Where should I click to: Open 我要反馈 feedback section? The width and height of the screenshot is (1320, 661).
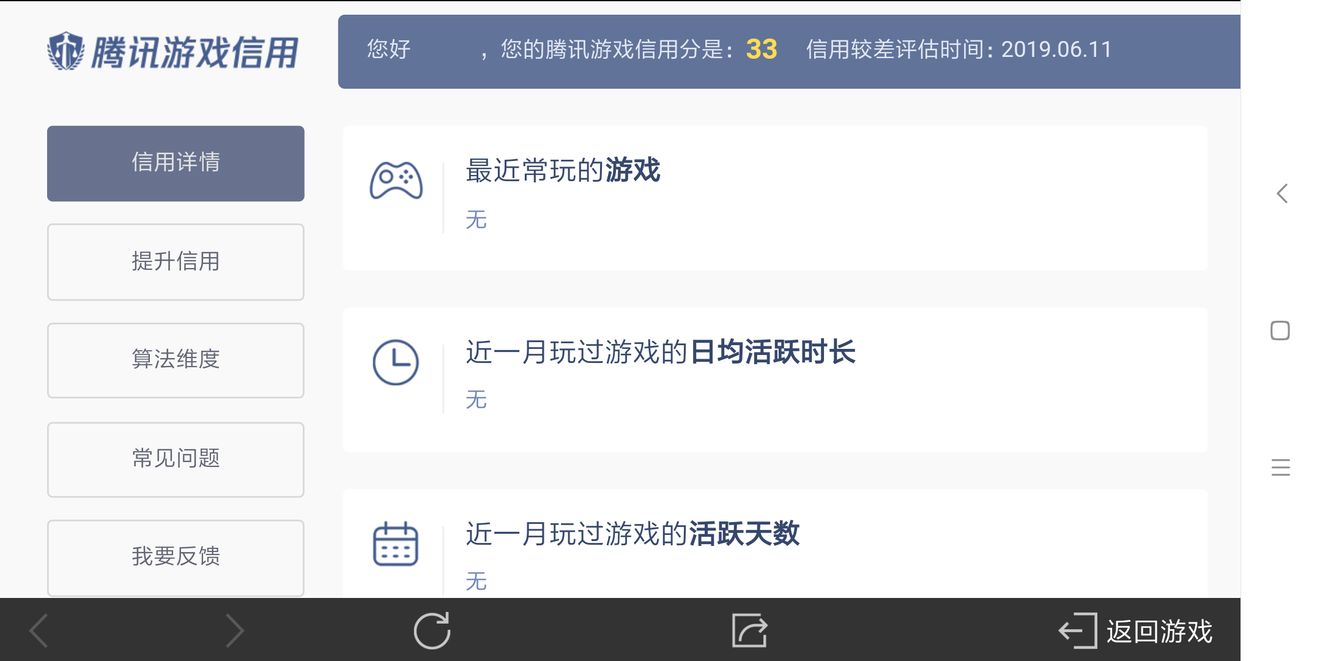175,556
